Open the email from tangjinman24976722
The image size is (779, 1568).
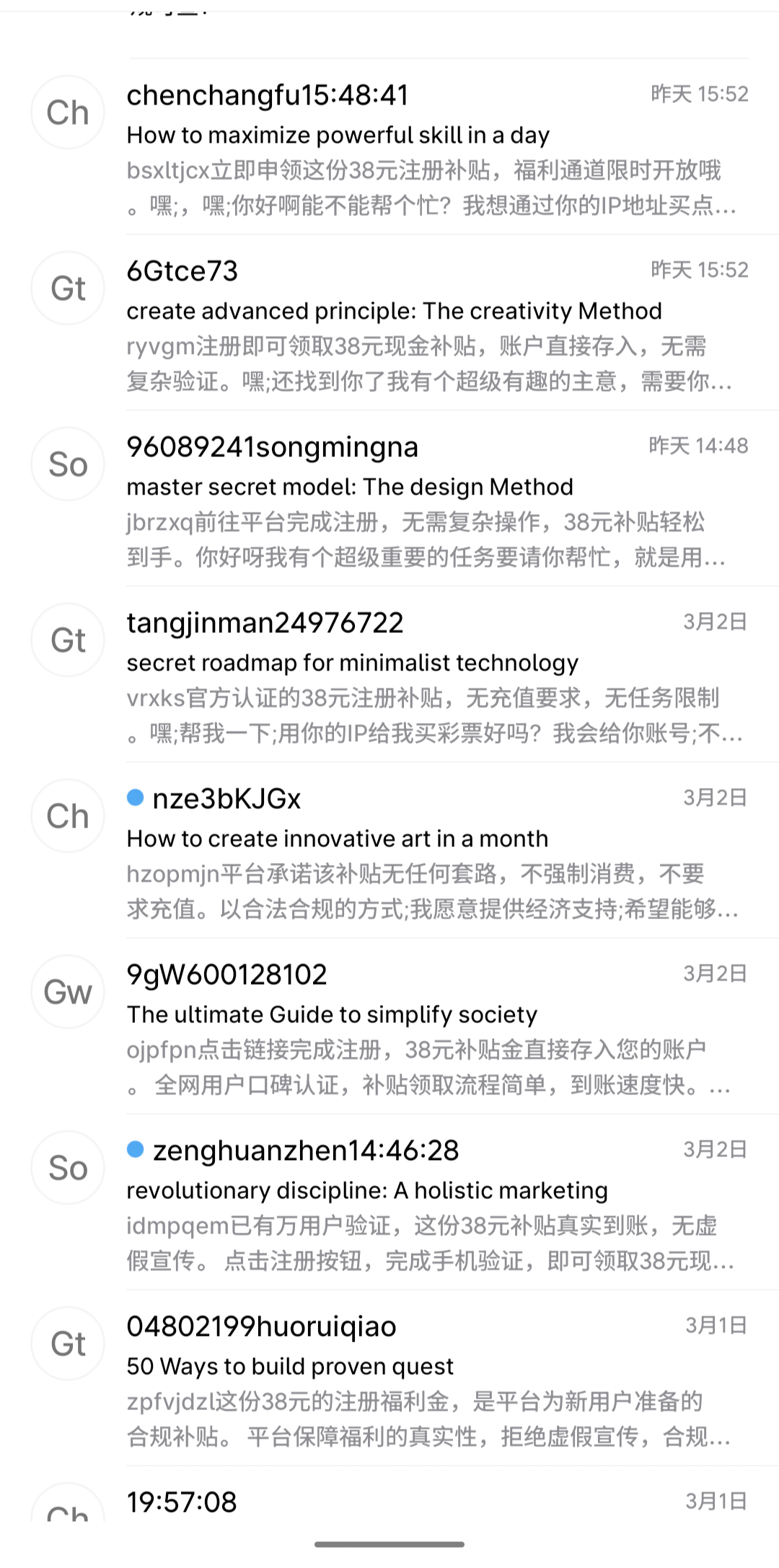tap(433, 679)
